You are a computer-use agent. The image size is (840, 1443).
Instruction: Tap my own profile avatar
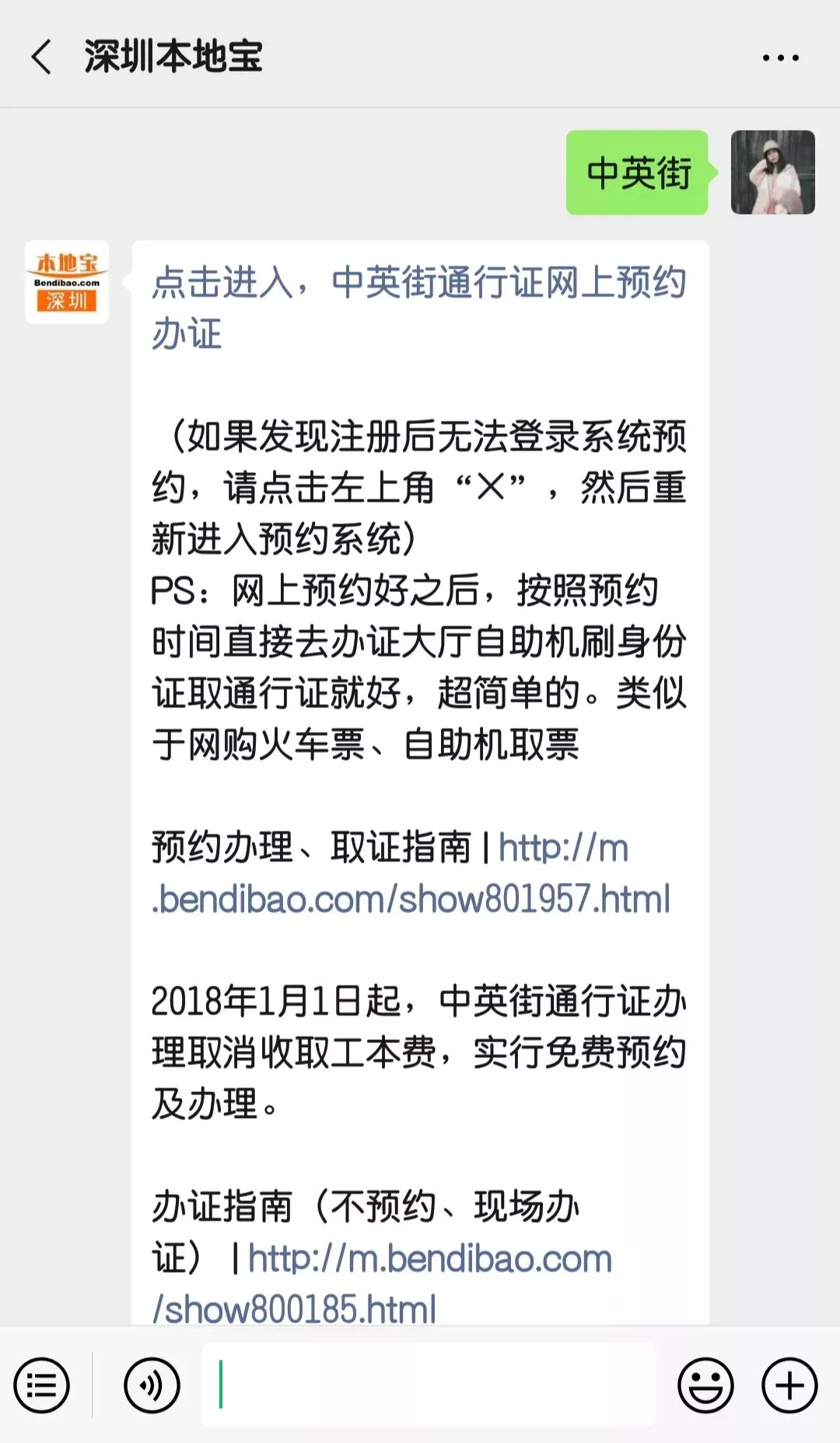(772, 173)
